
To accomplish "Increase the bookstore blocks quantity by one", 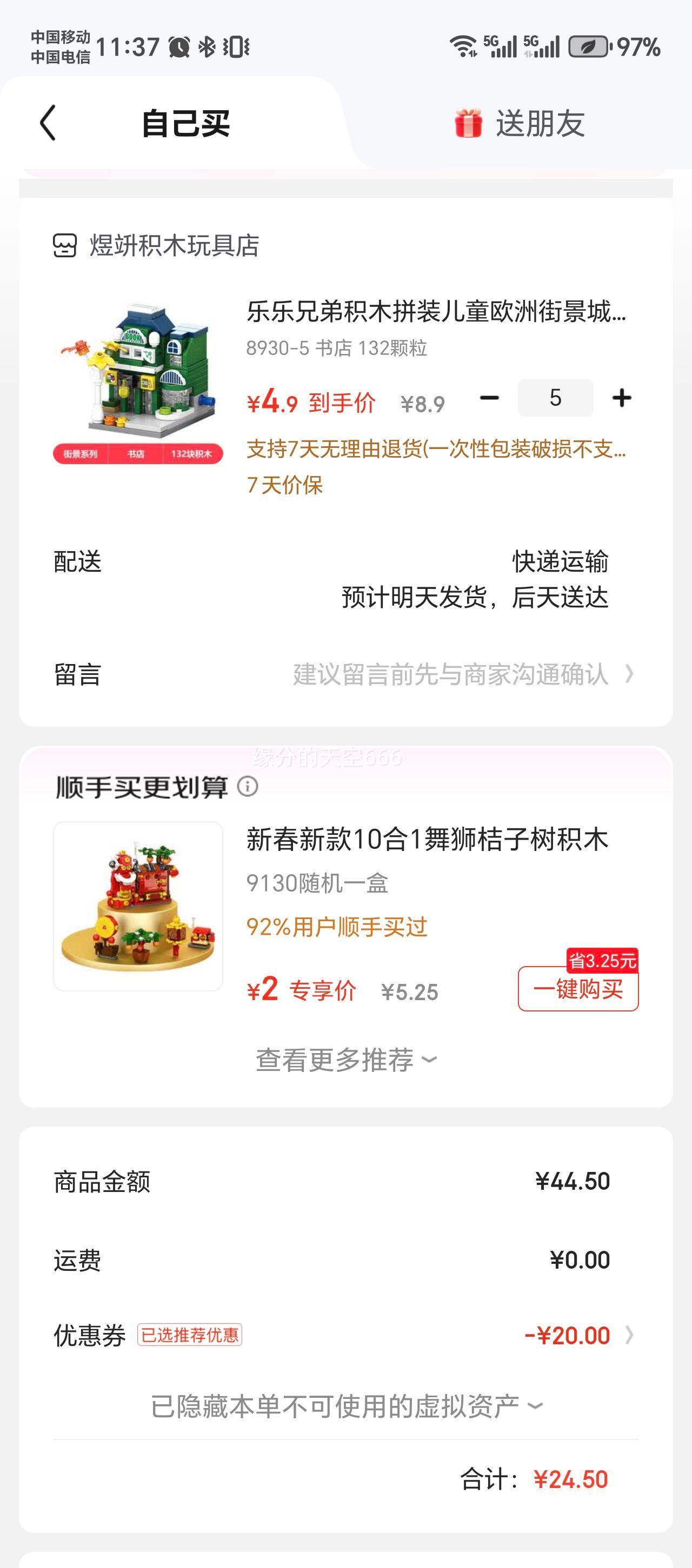I will (x=621, y=398).
